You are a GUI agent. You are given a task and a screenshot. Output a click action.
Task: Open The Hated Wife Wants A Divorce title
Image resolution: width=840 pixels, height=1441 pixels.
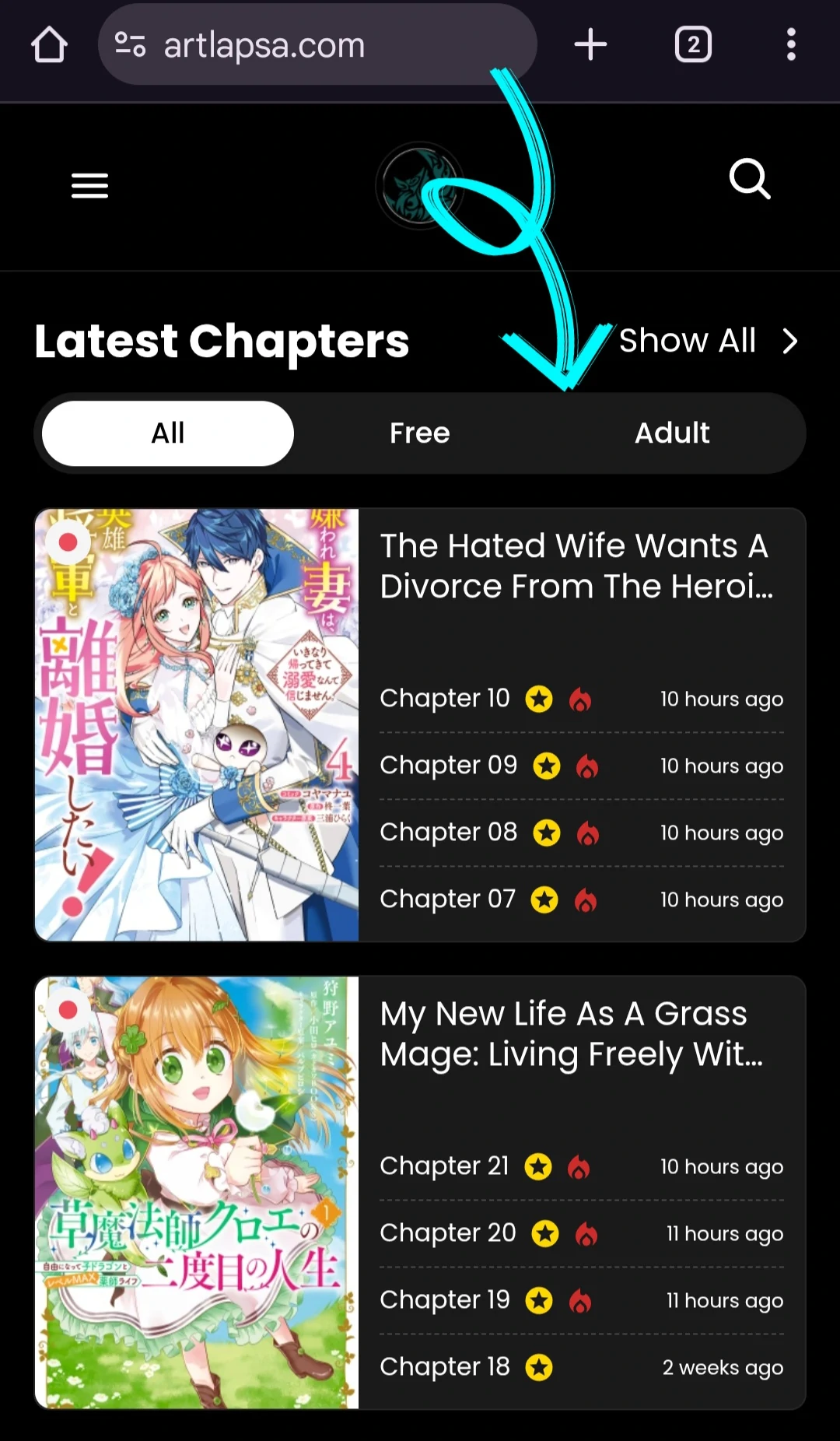pyautogui.click(x=576, y=566)
